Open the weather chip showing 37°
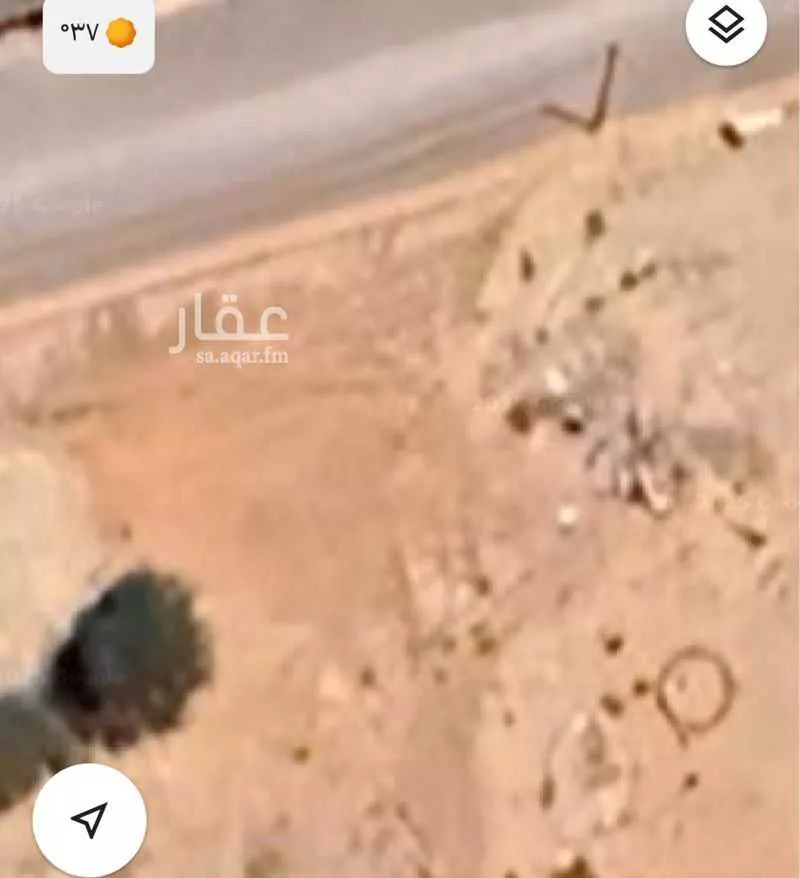The height and width of the screenshot is (878, 800). [x=98, y=34]
